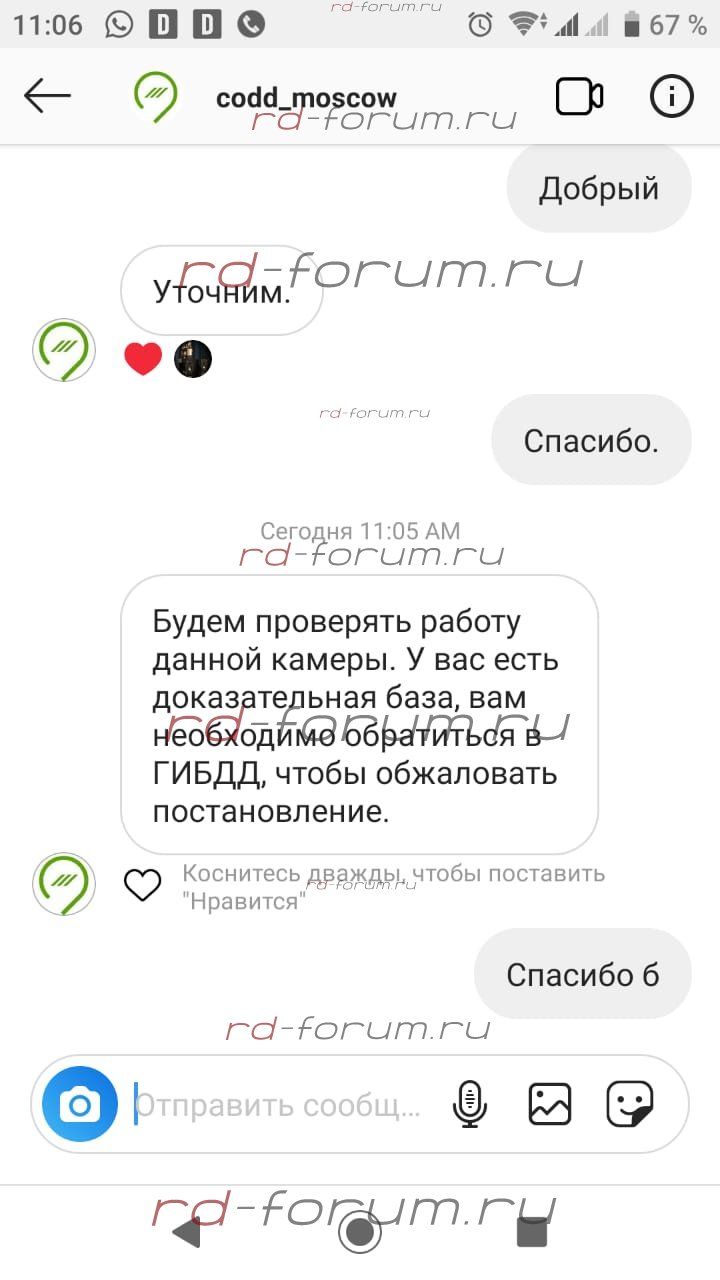Open the codd_moscow profile from the header

pyautogui.click(x=305, y=98)
